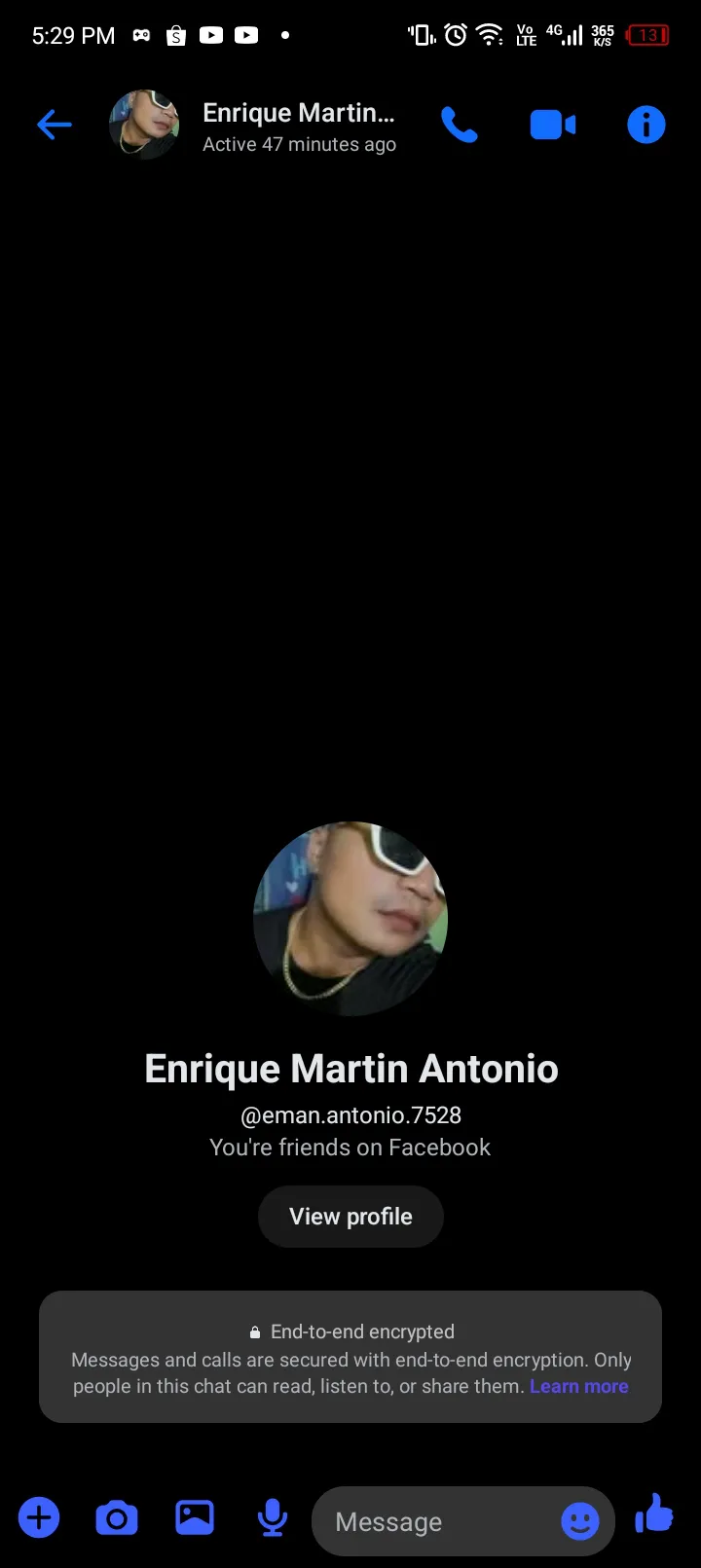
Task: Open the photo gallery picker
Action: point(195,1518)
